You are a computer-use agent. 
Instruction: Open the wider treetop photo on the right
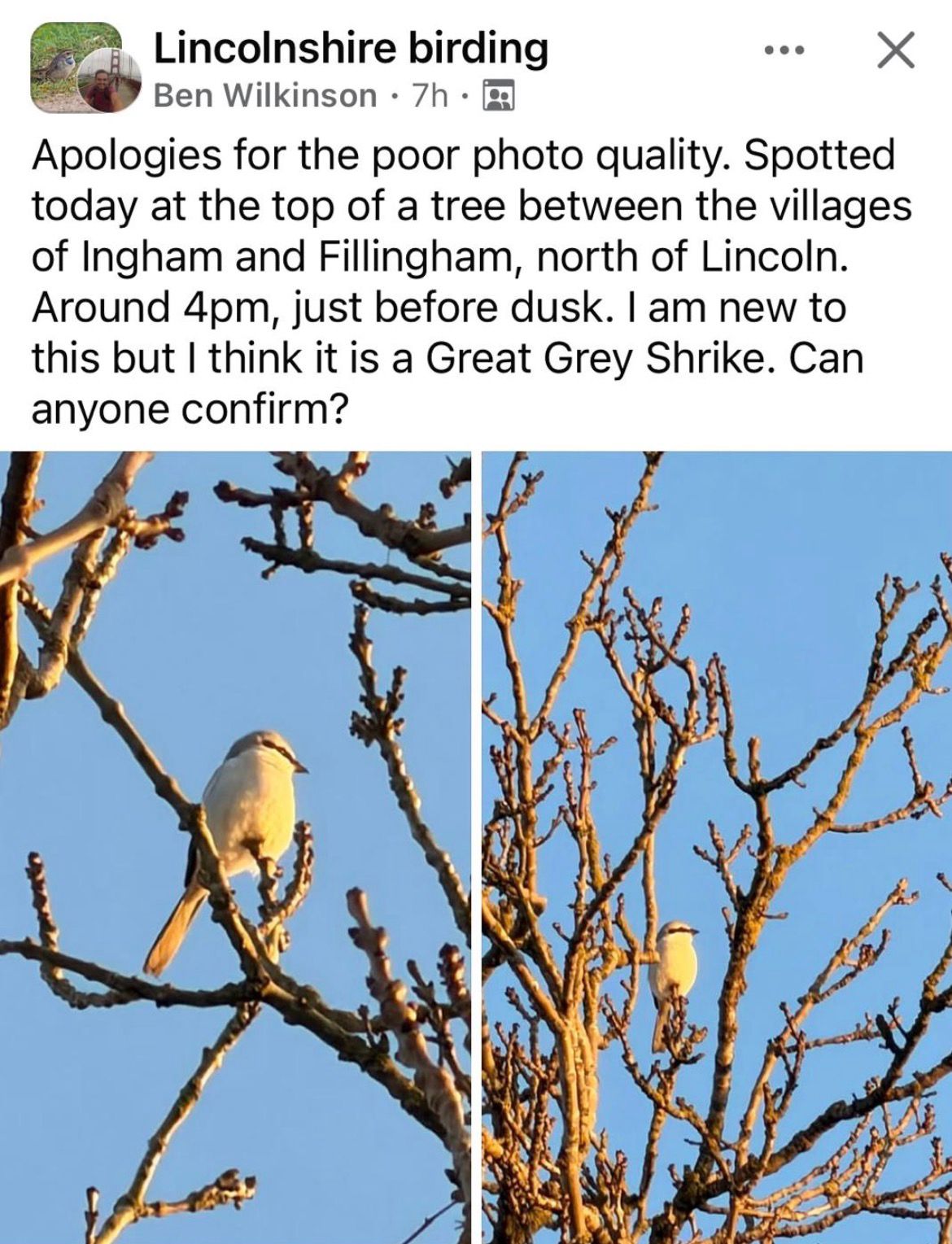716,846
